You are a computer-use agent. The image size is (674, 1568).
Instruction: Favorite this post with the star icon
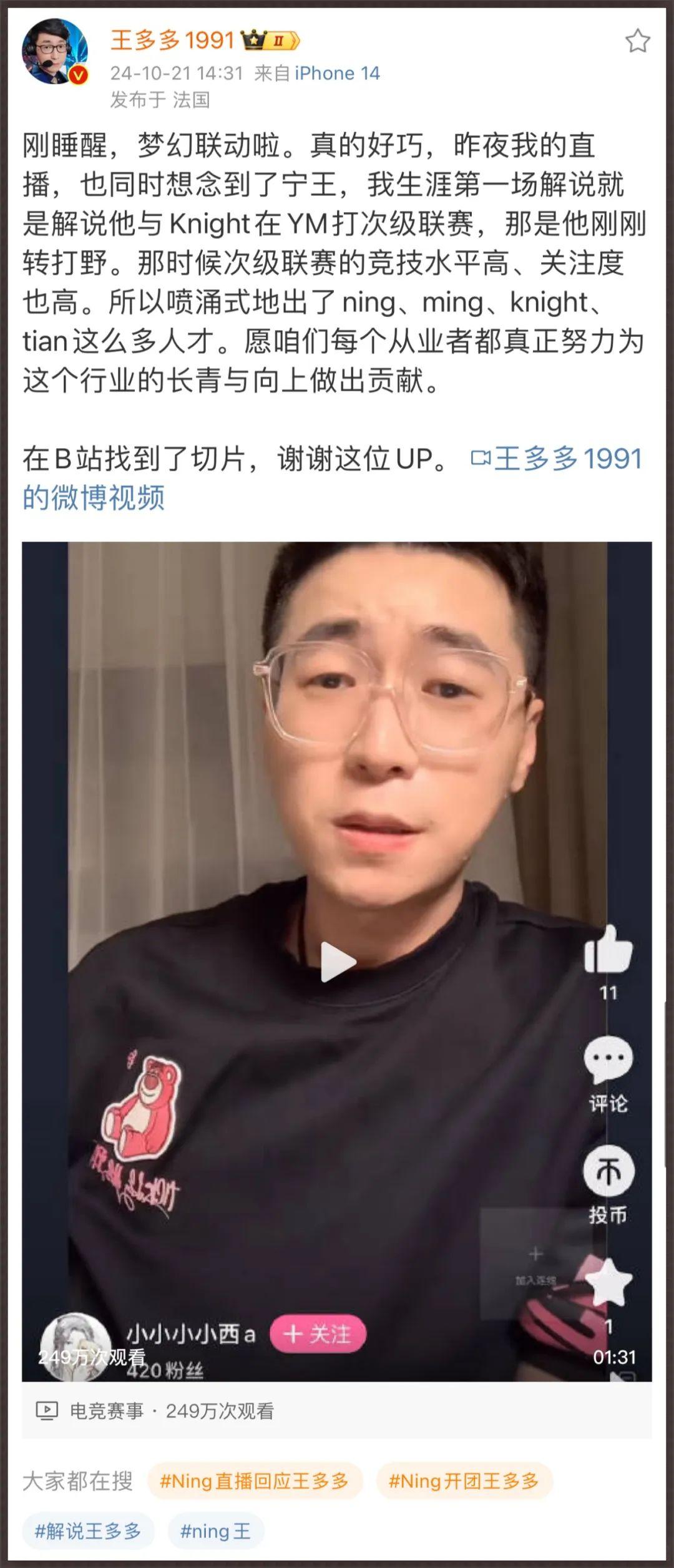(x=637, y=41)
